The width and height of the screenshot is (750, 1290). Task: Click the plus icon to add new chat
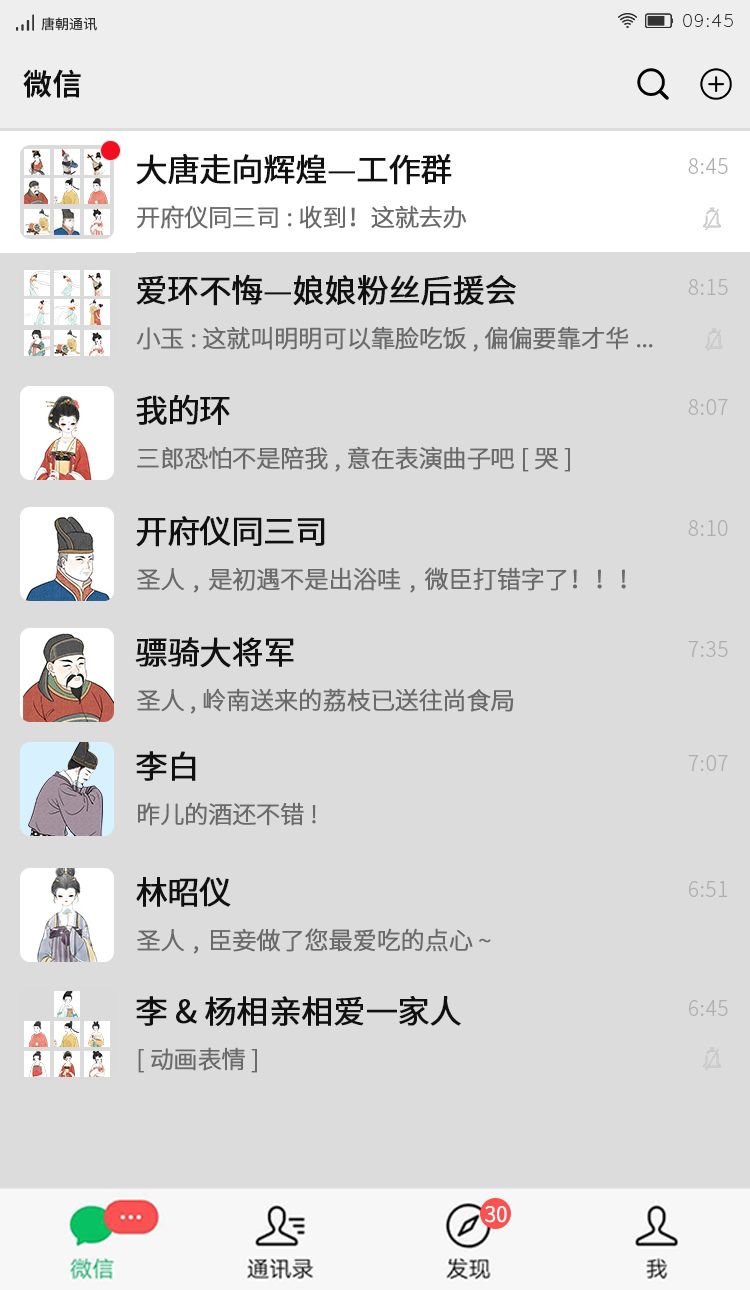tap(716, 85)
